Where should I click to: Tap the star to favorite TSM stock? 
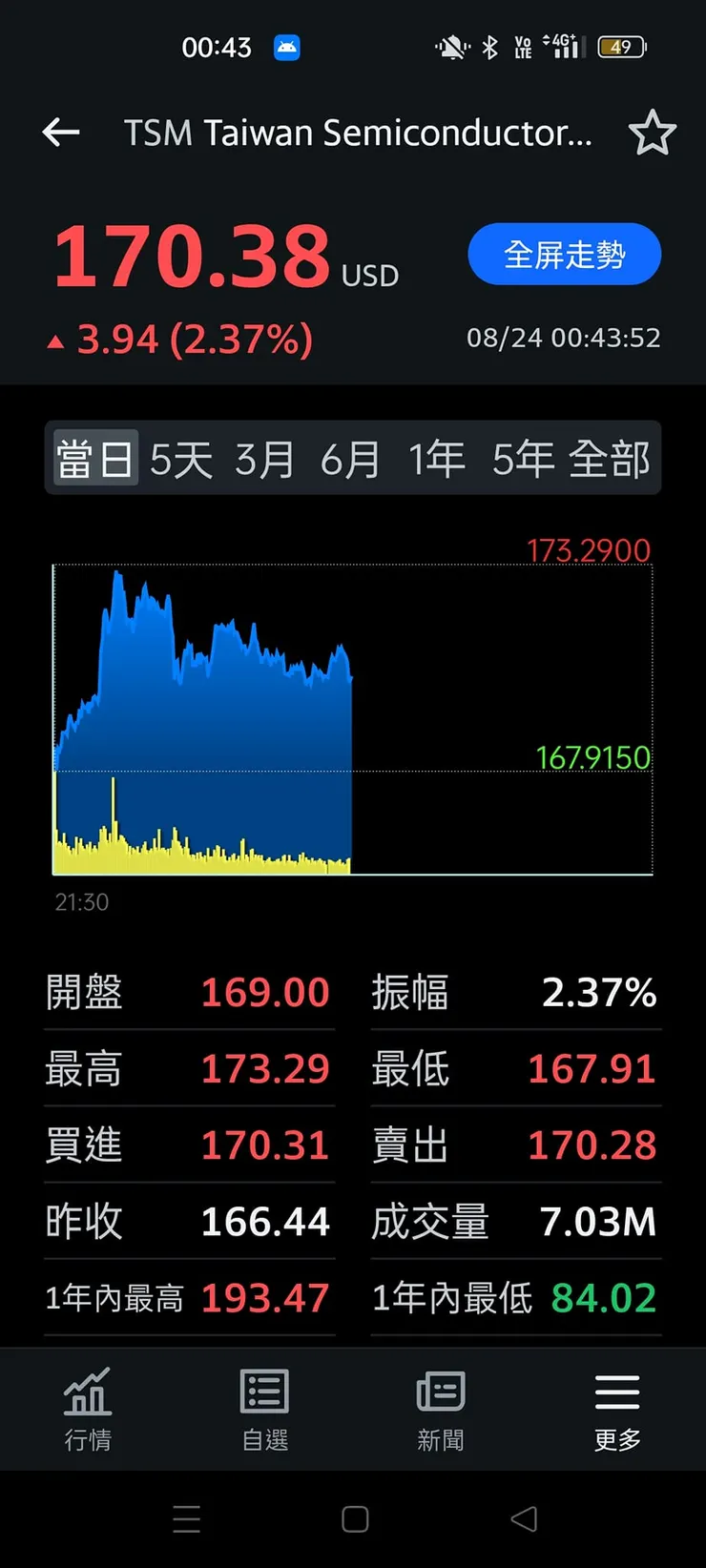click(x=654, y=133)
